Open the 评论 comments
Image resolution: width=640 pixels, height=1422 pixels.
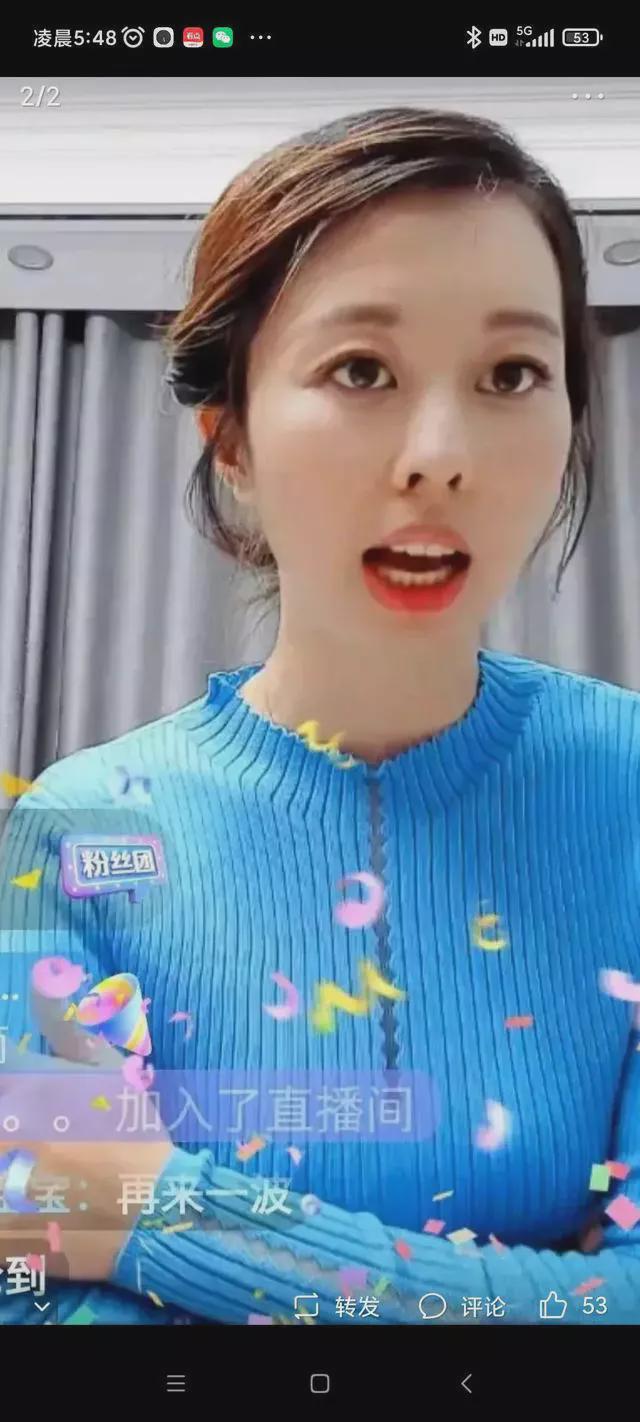(x=462, y=1306)
